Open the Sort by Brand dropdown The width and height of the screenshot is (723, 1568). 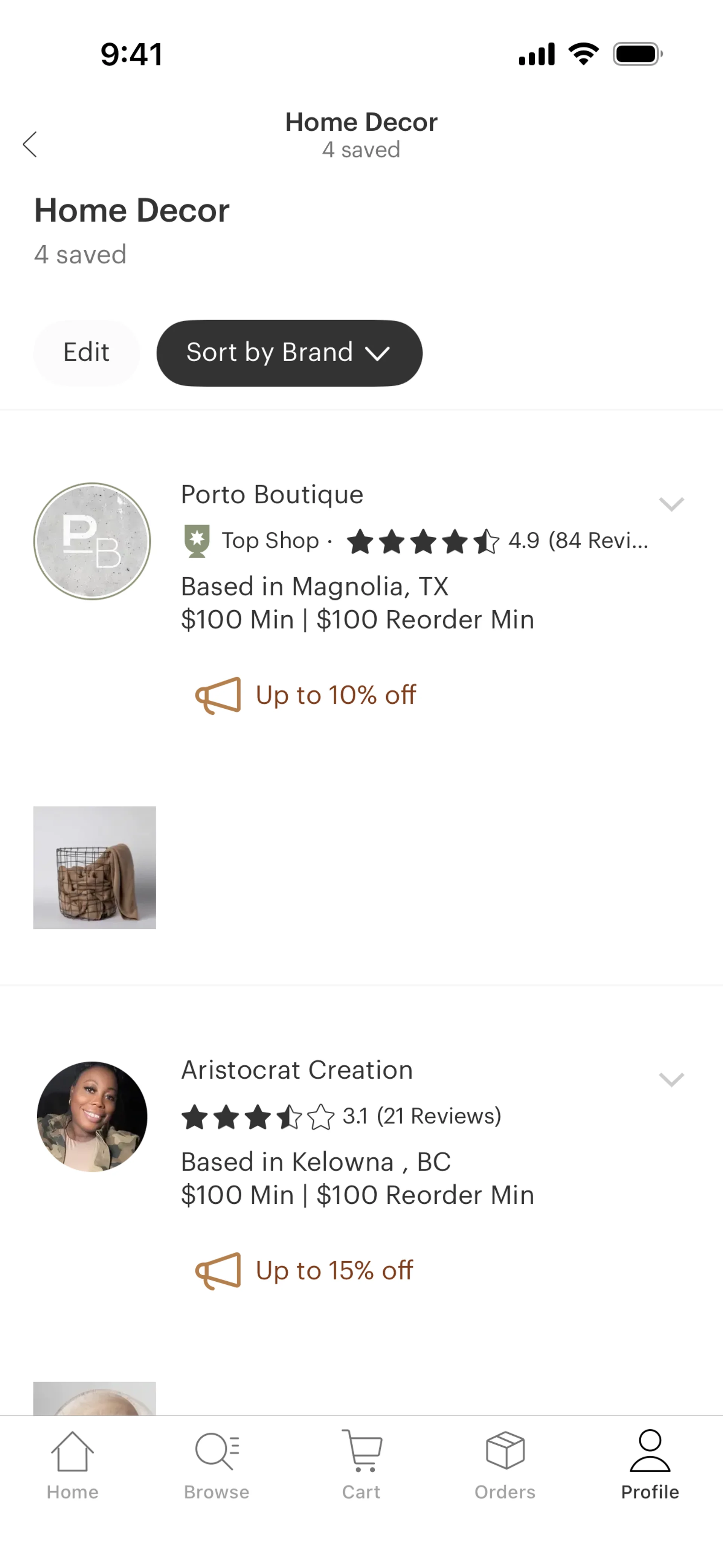click(x=289, y=352)
